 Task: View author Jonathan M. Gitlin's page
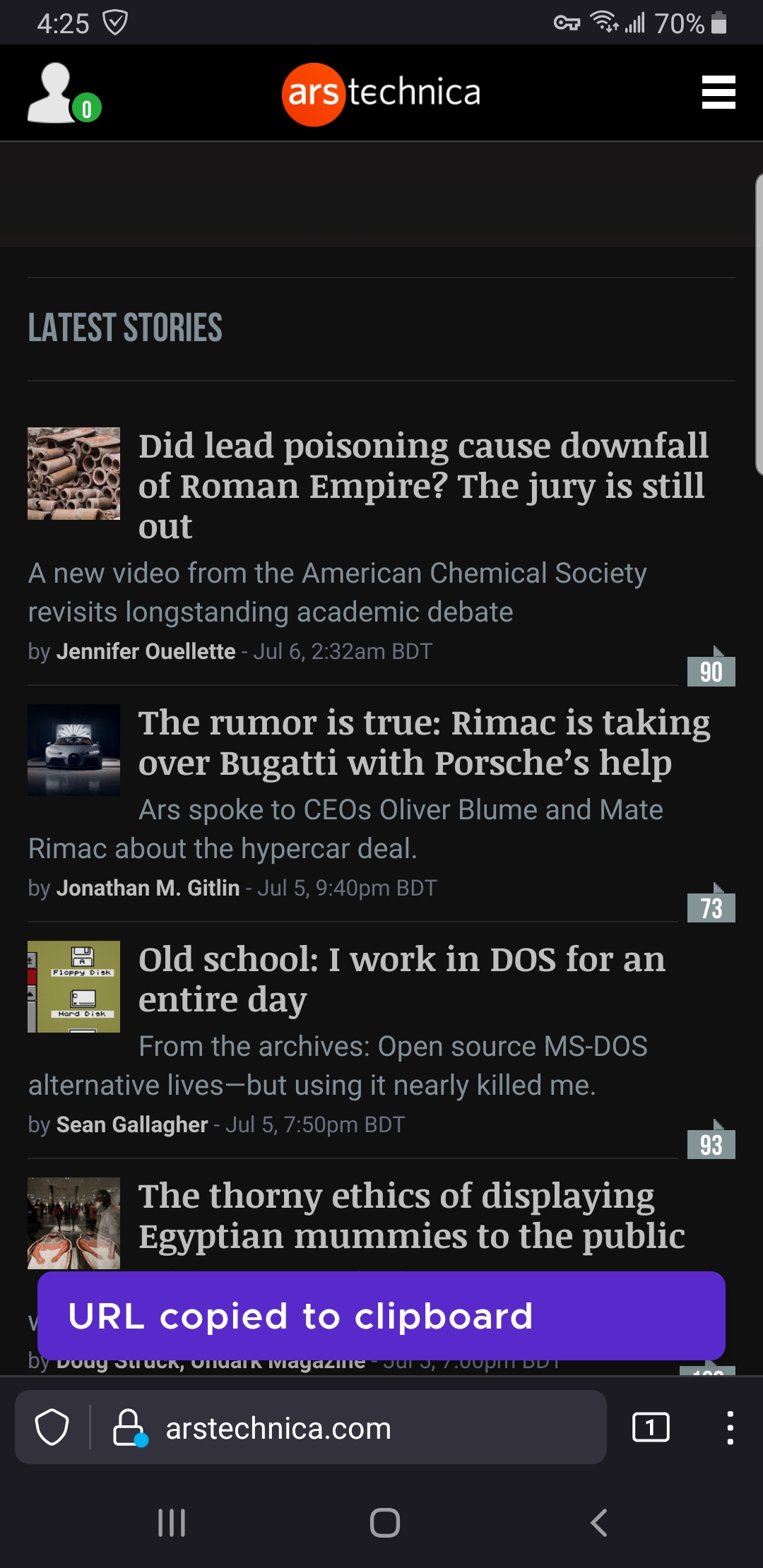148,888
